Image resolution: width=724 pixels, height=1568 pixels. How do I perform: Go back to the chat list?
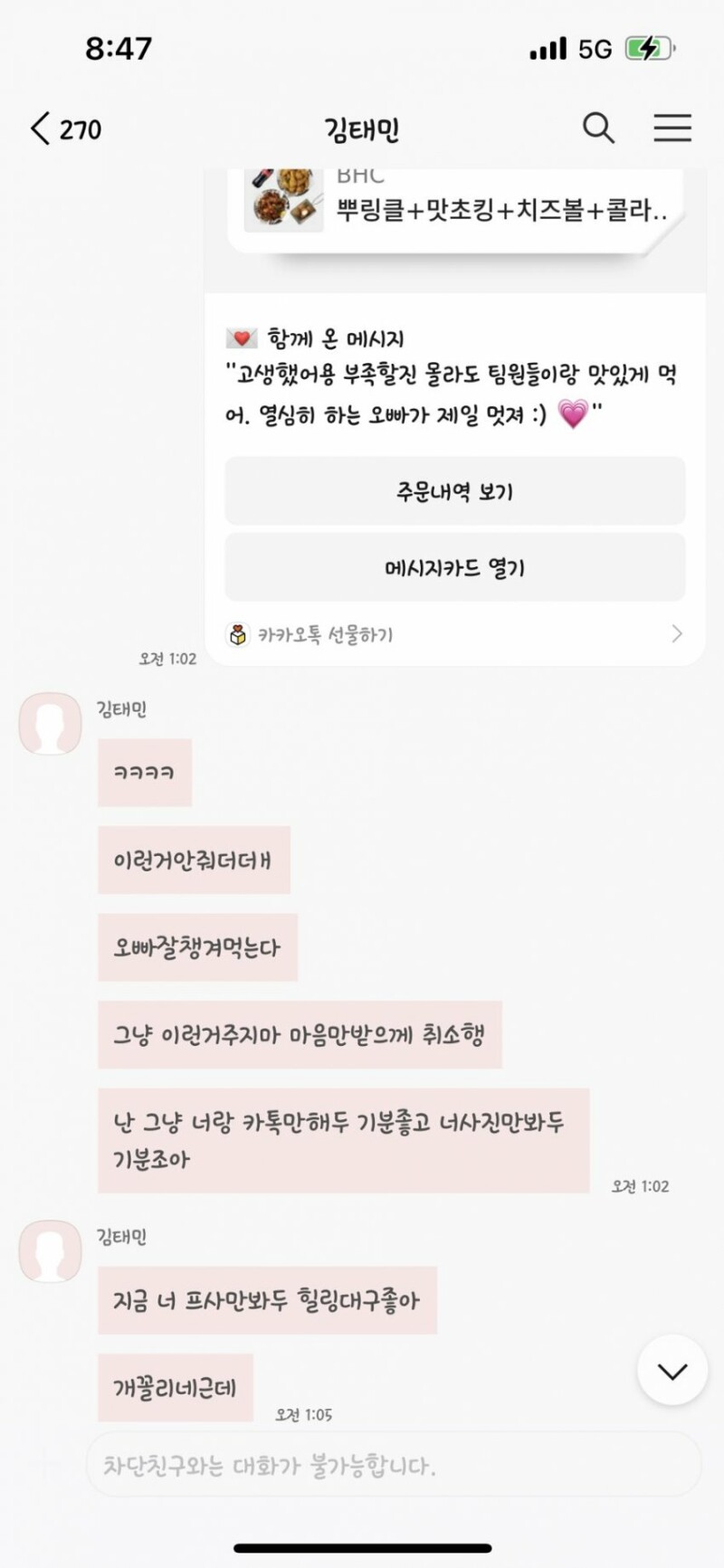click(x=63, y=129)
